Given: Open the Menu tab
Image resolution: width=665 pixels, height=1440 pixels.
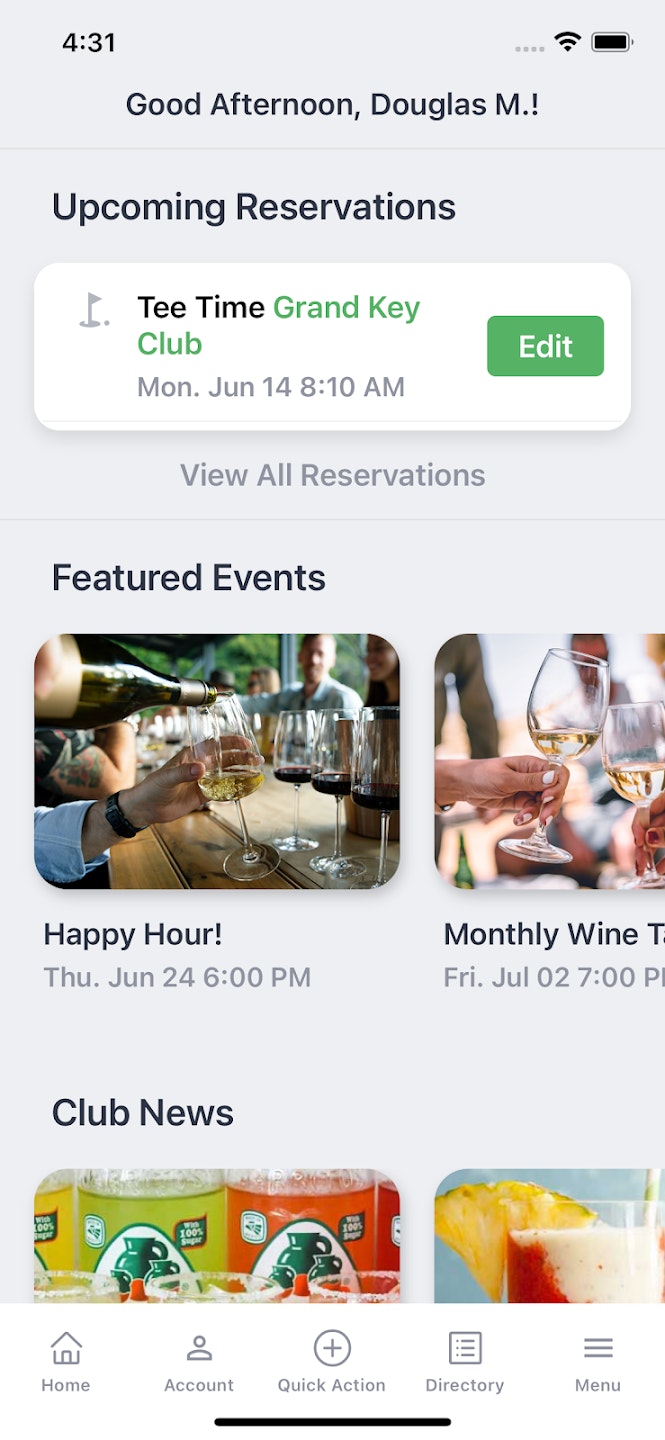Looking at the screenshot, I should click(x=598, y=1362).
